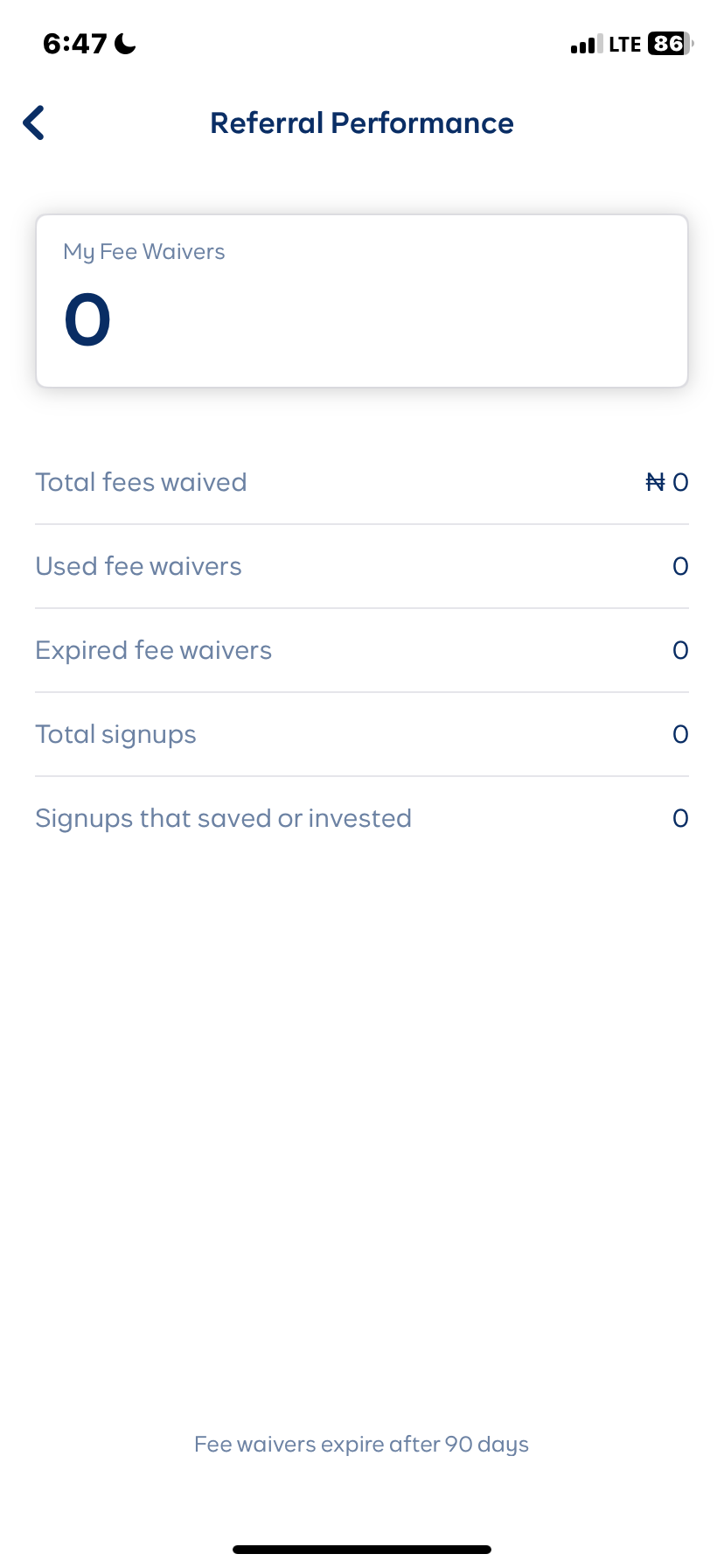Select the Total fees waived row
This screenshot has height=1568, width=724.
click(362, 481)
